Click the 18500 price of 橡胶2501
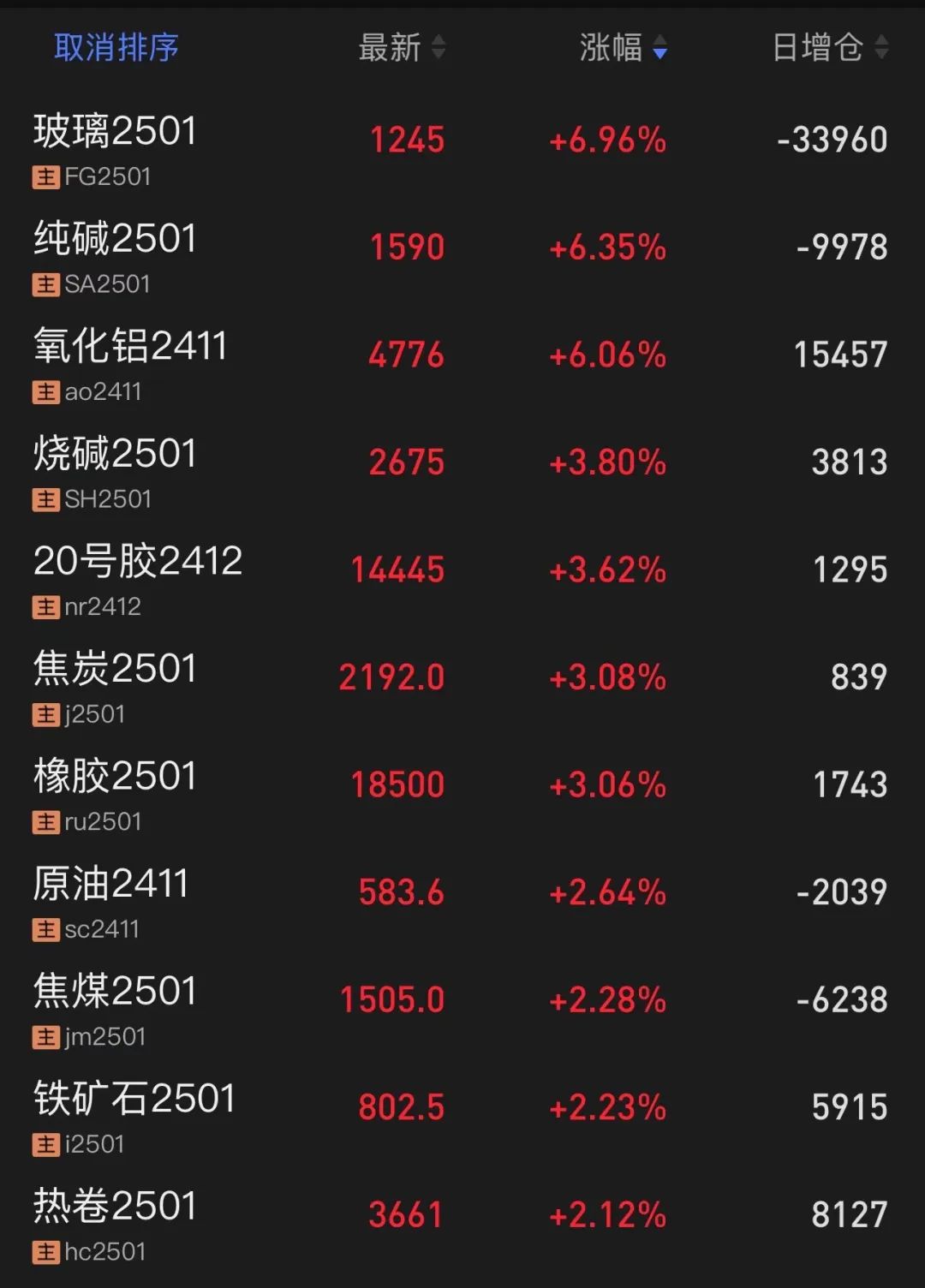This screenshot has height=1288, width=925. 398,784
